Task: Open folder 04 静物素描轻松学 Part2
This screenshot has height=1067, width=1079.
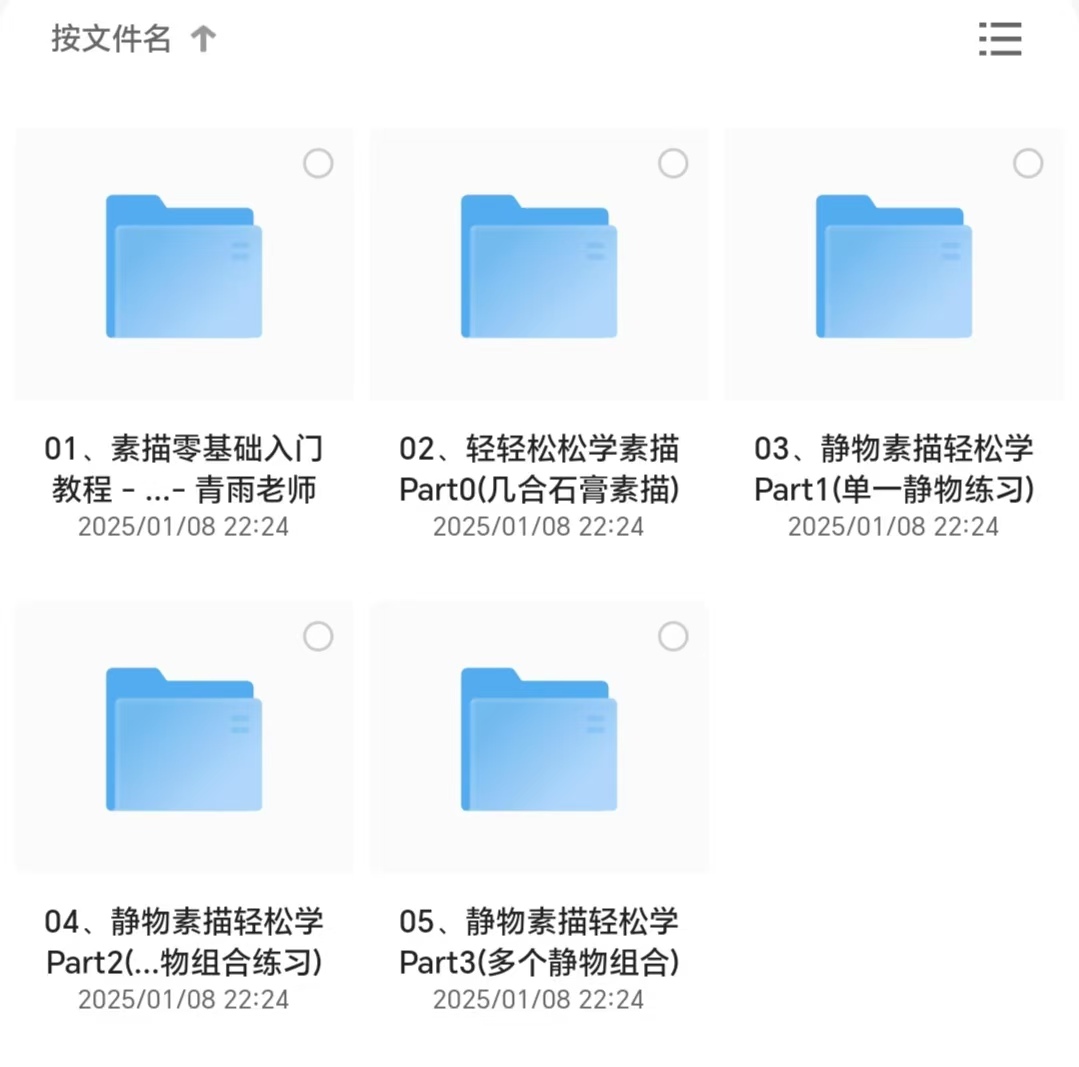Action: tap(184, 739)
